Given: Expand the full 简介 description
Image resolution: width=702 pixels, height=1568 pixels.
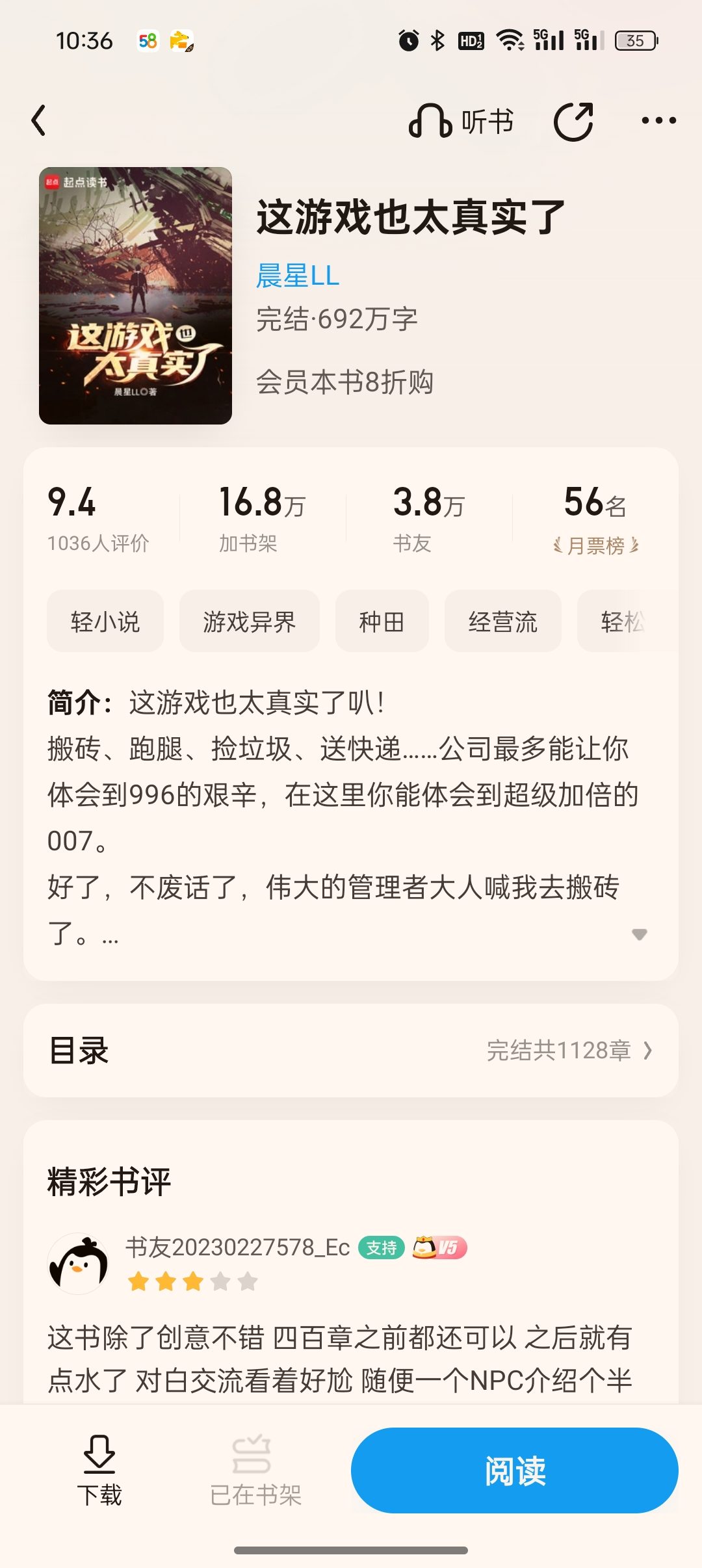Looking at the screenshot, I should click(639, 934).
